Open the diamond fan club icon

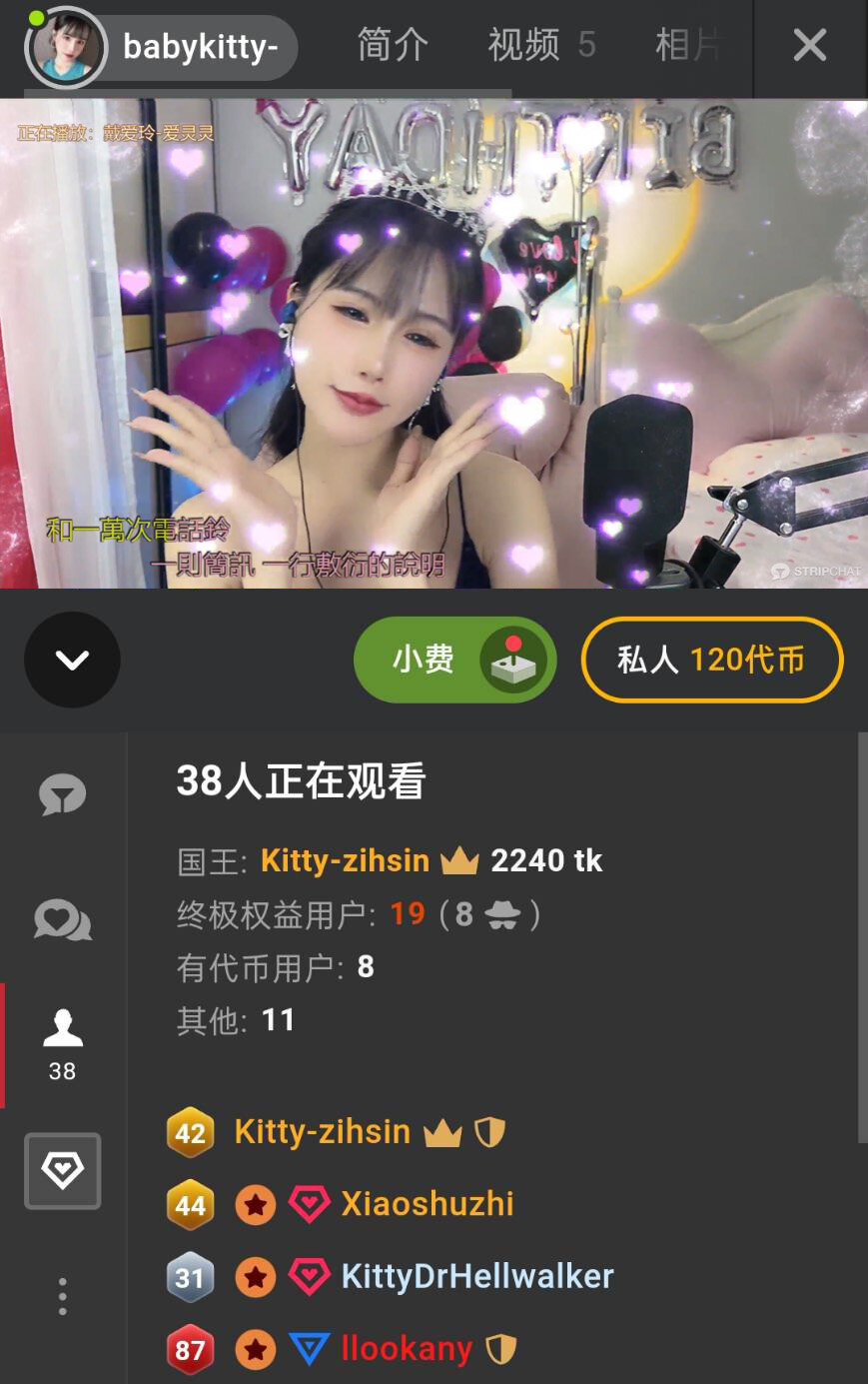tap(62, 1170)
